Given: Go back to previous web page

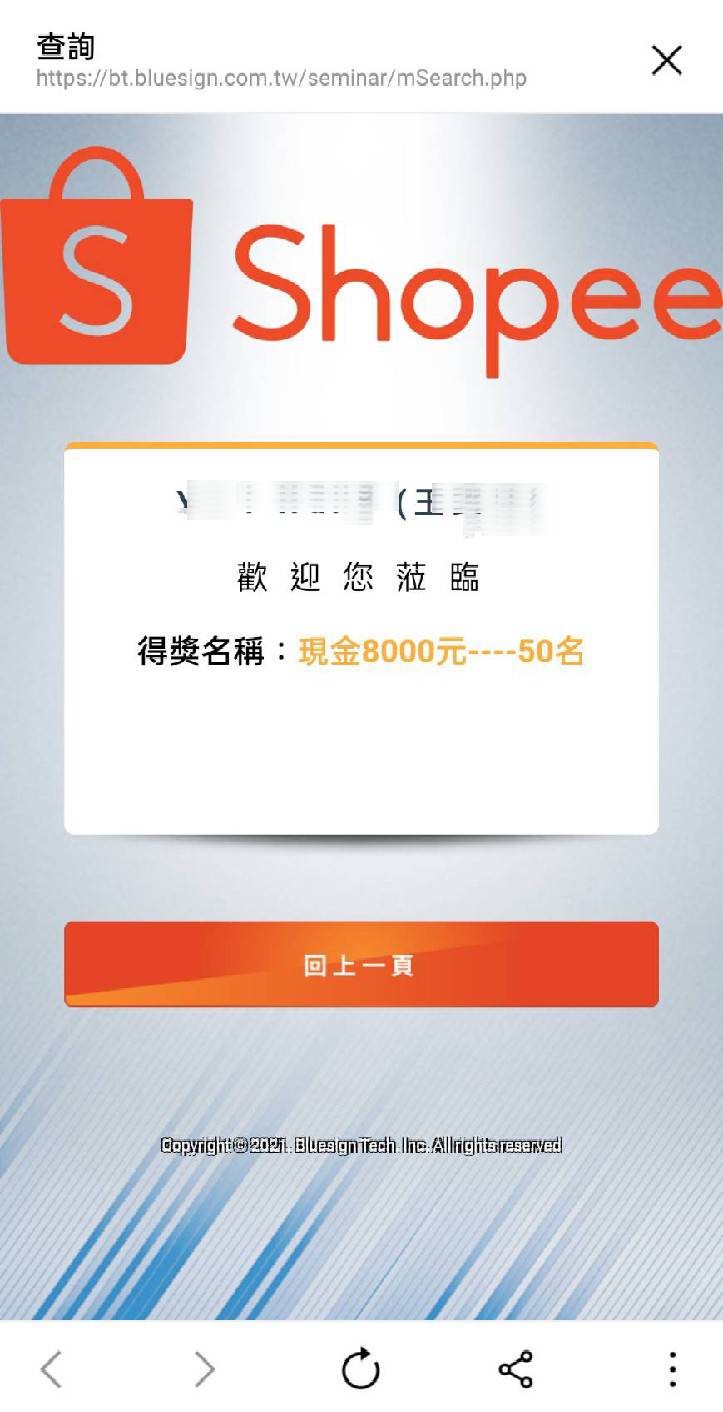Looking at the screenshot, I should coord(51,1368).
